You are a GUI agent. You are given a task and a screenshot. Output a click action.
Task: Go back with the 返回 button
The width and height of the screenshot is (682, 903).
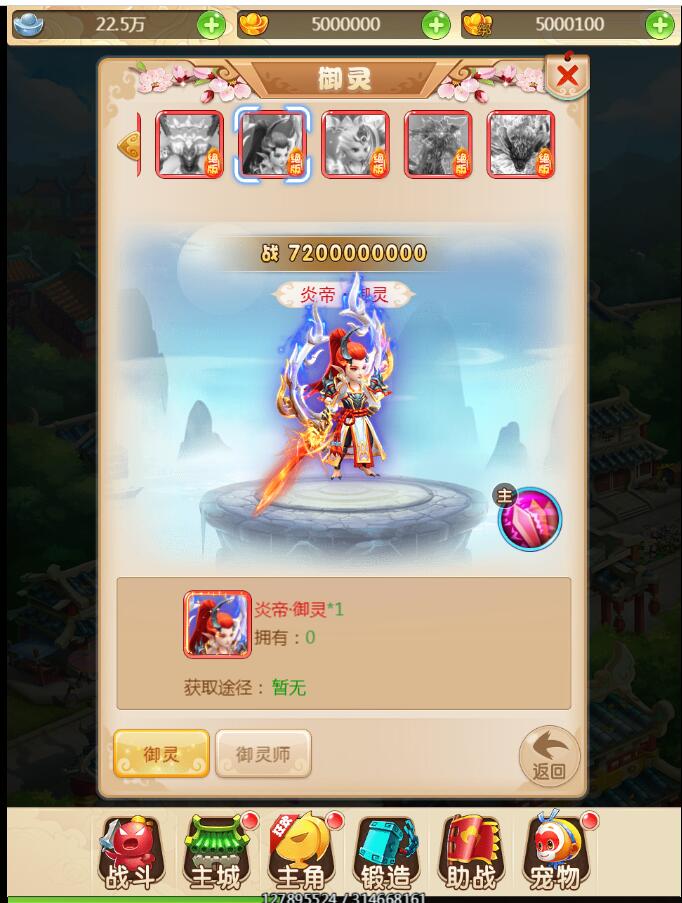(549, 757)
